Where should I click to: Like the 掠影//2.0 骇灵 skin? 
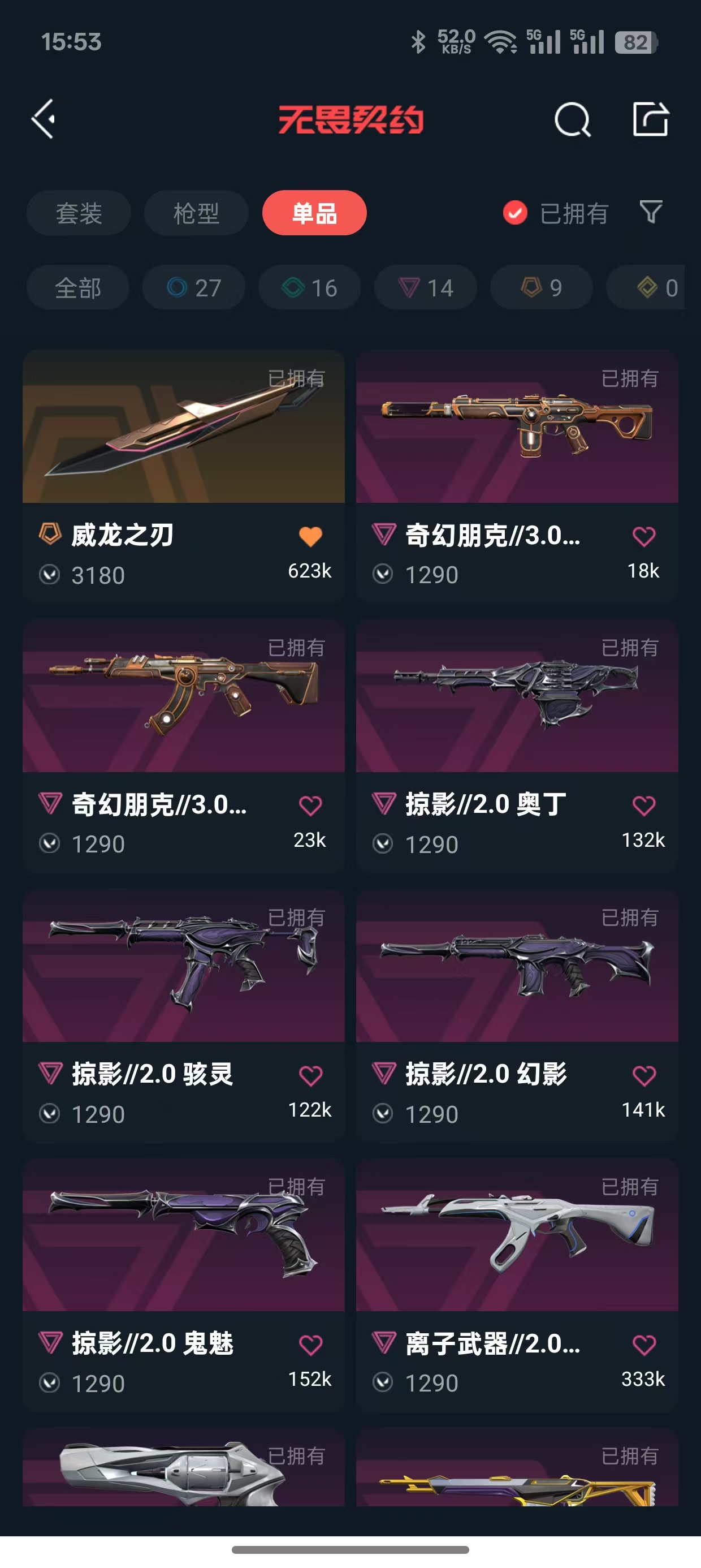coord(310,1075)
